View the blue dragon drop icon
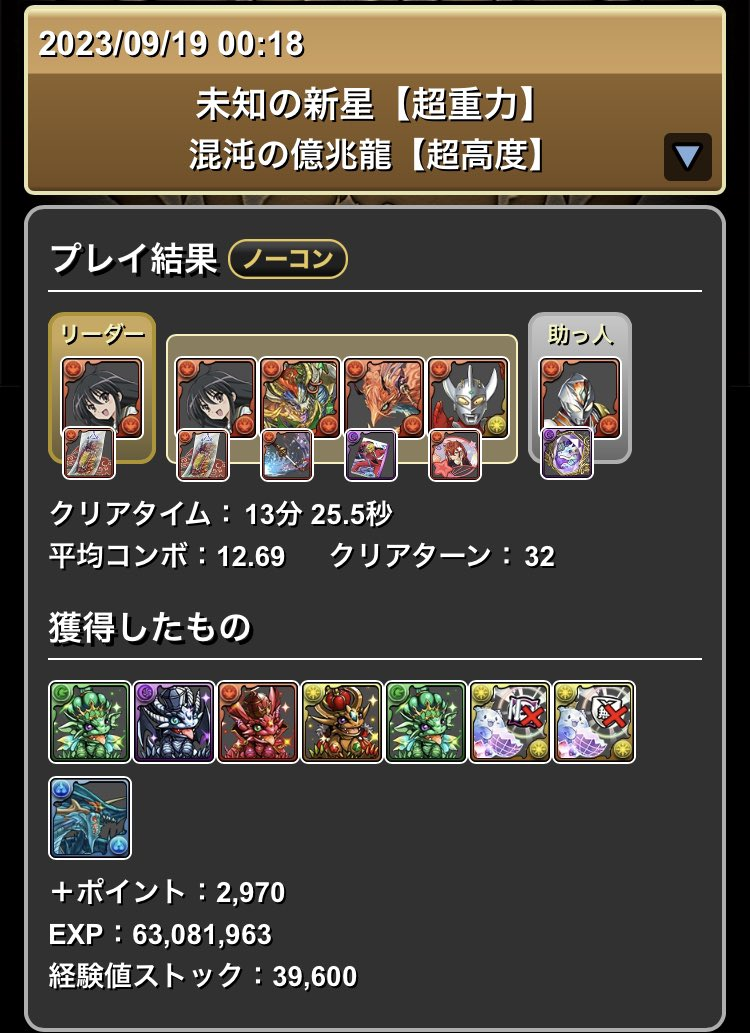 [90, 818]
